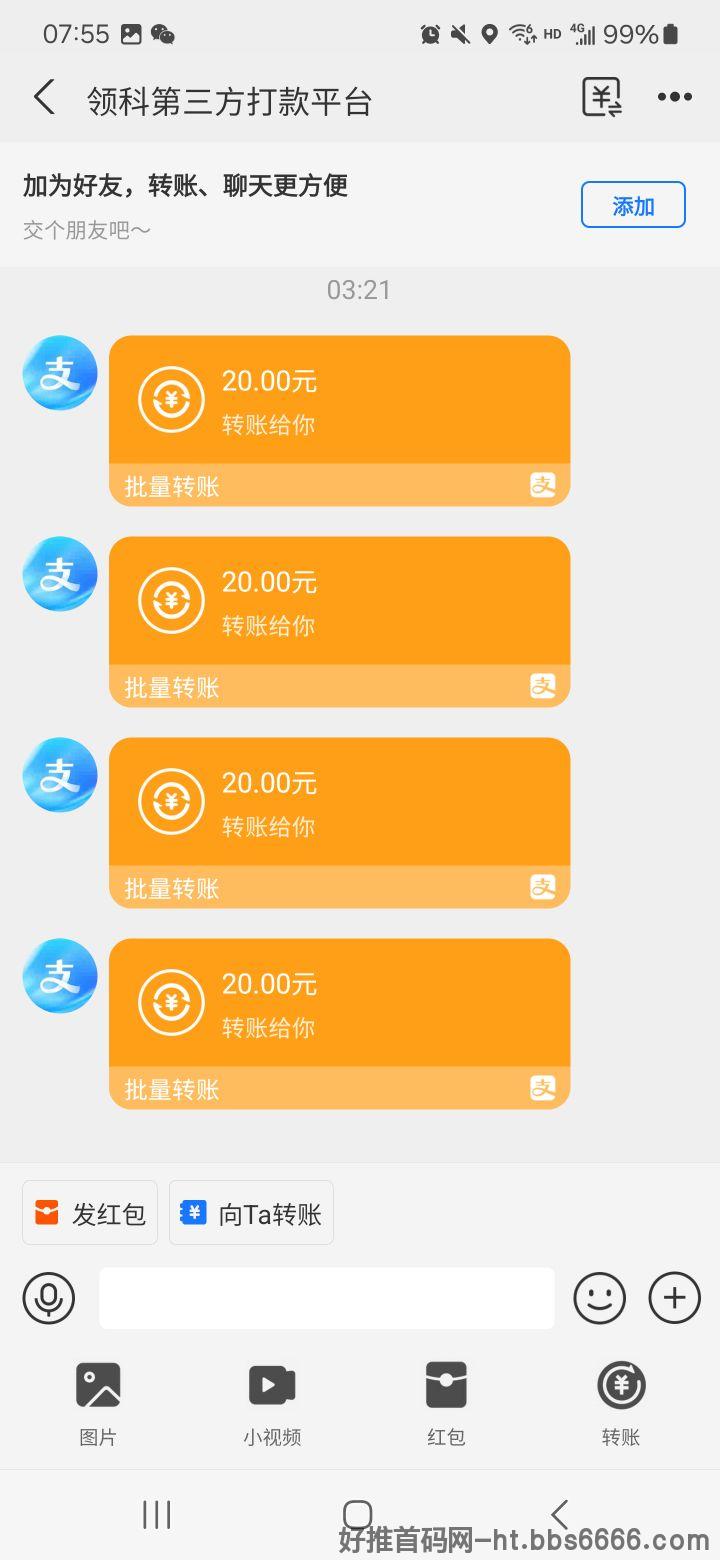Tap the 向Ta转账 quick chip
The width and height of the screenshot is (720, 1560).
(251, 1213)
